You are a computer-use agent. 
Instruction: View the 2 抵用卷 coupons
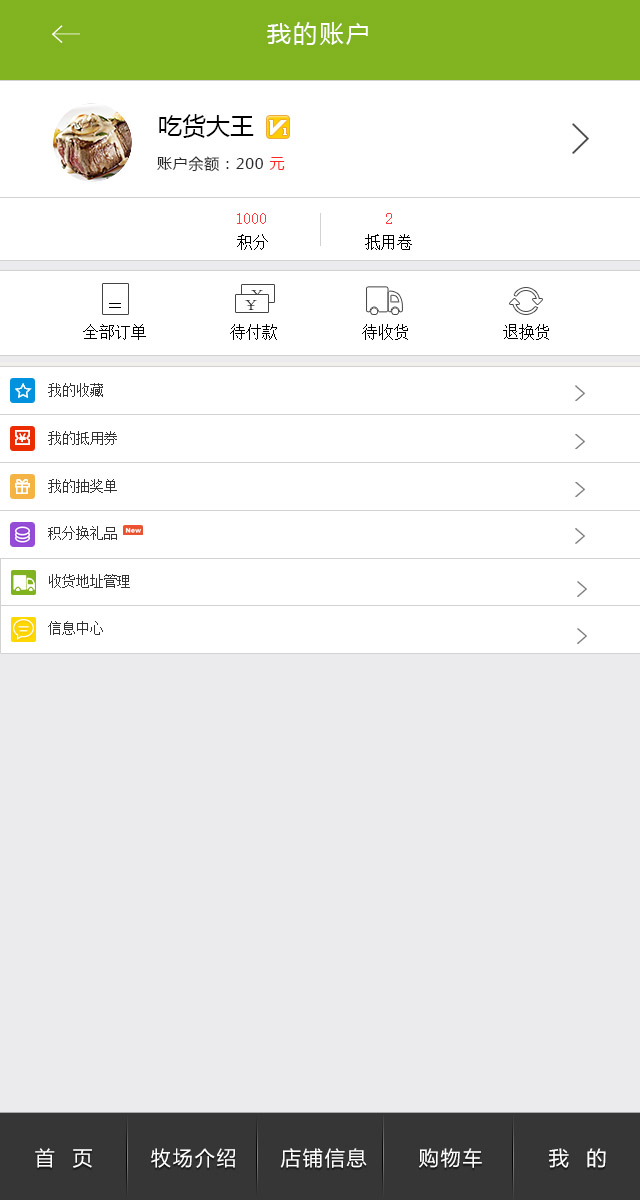pyautogui.click(x=388, y=230)
